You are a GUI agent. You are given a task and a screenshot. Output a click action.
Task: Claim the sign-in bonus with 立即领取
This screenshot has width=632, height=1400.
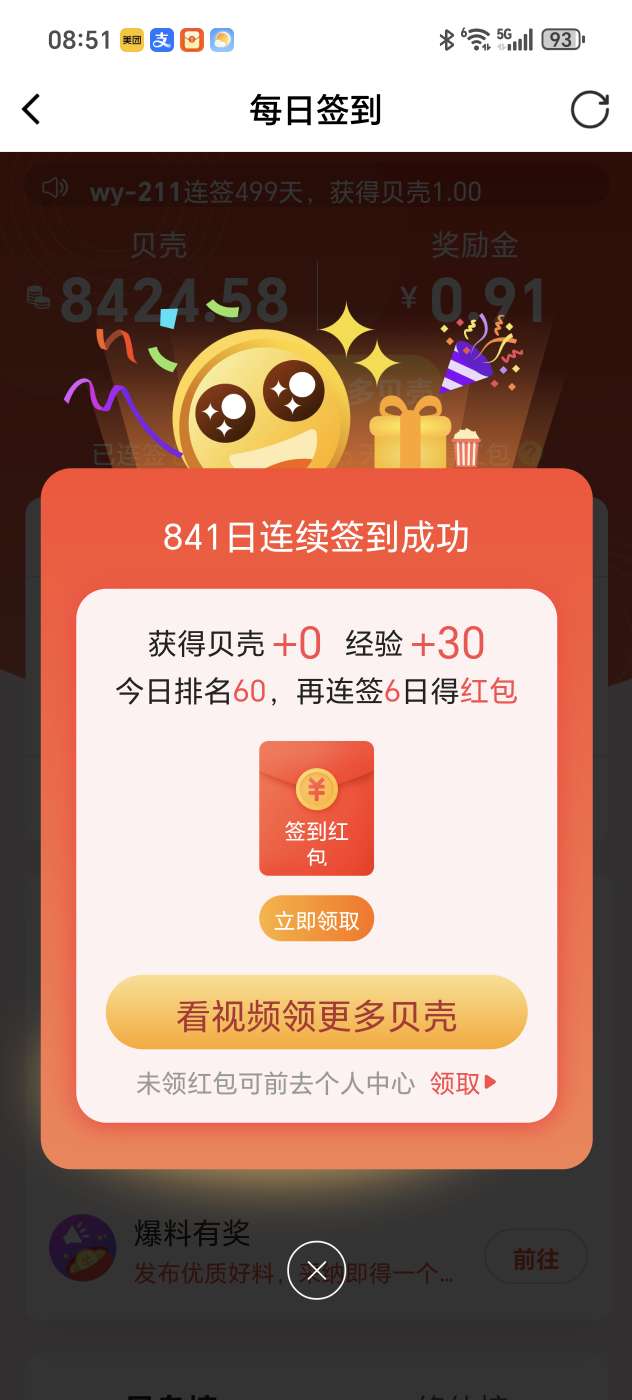[316, 920]
